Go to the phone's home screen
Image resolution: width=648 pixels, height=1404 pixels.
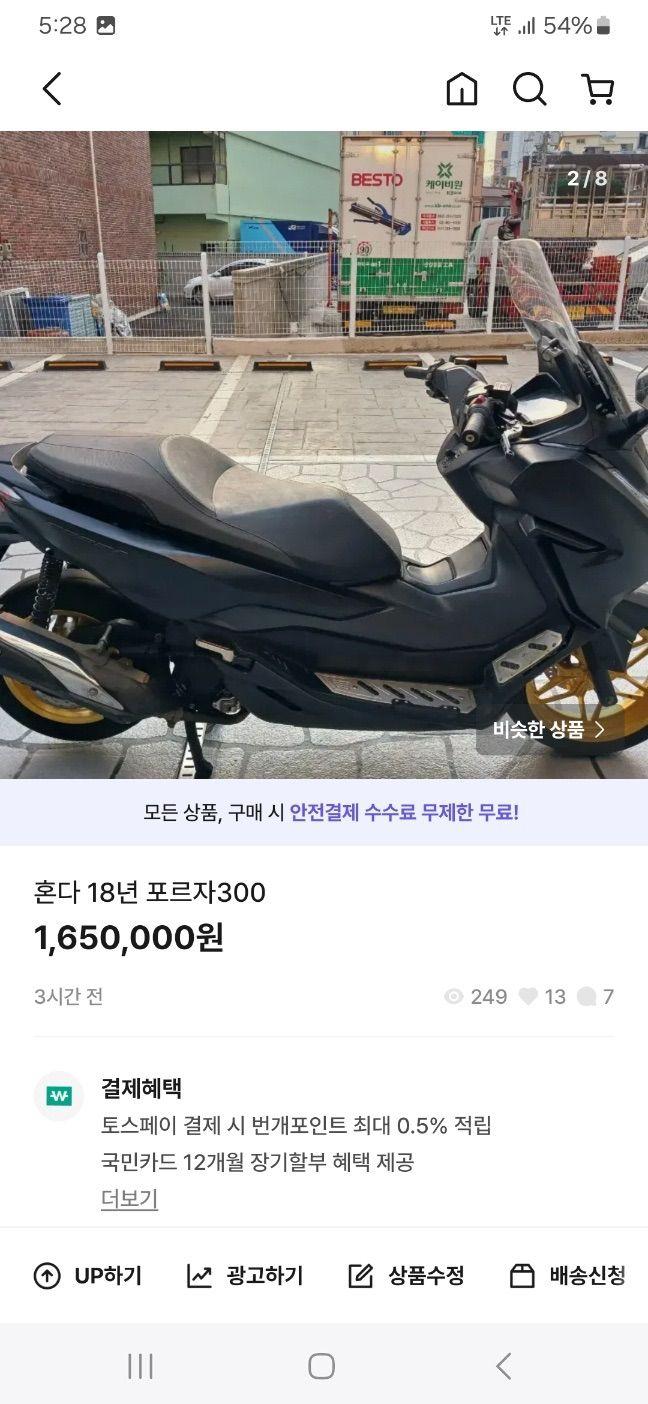pyautogui.click(x=321, y=1366)
